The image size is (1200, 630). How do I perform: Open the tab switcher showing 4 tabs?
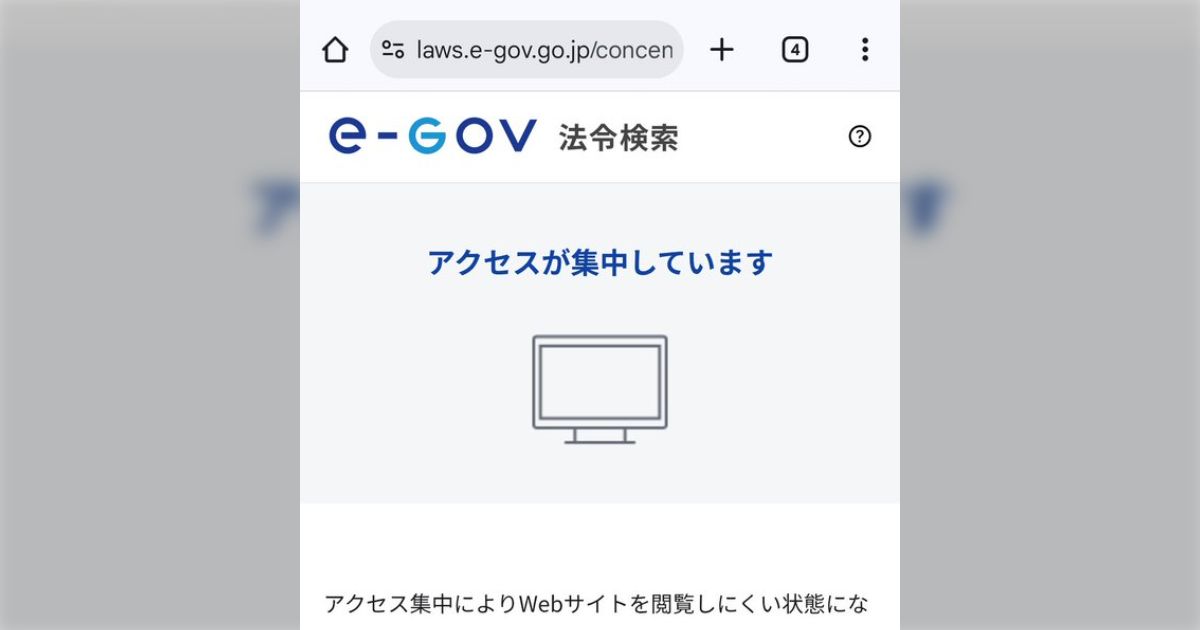tap(794, 50)
